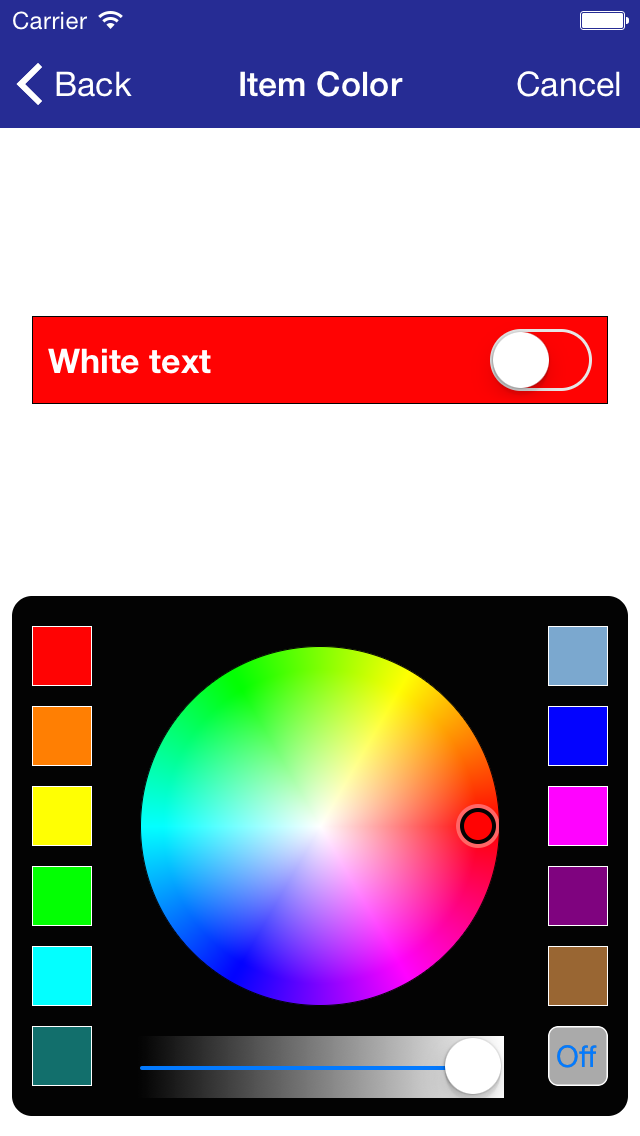Pick the dark teal swatch
Screen dimensions: 640x1136
(x=62, y=1056)
